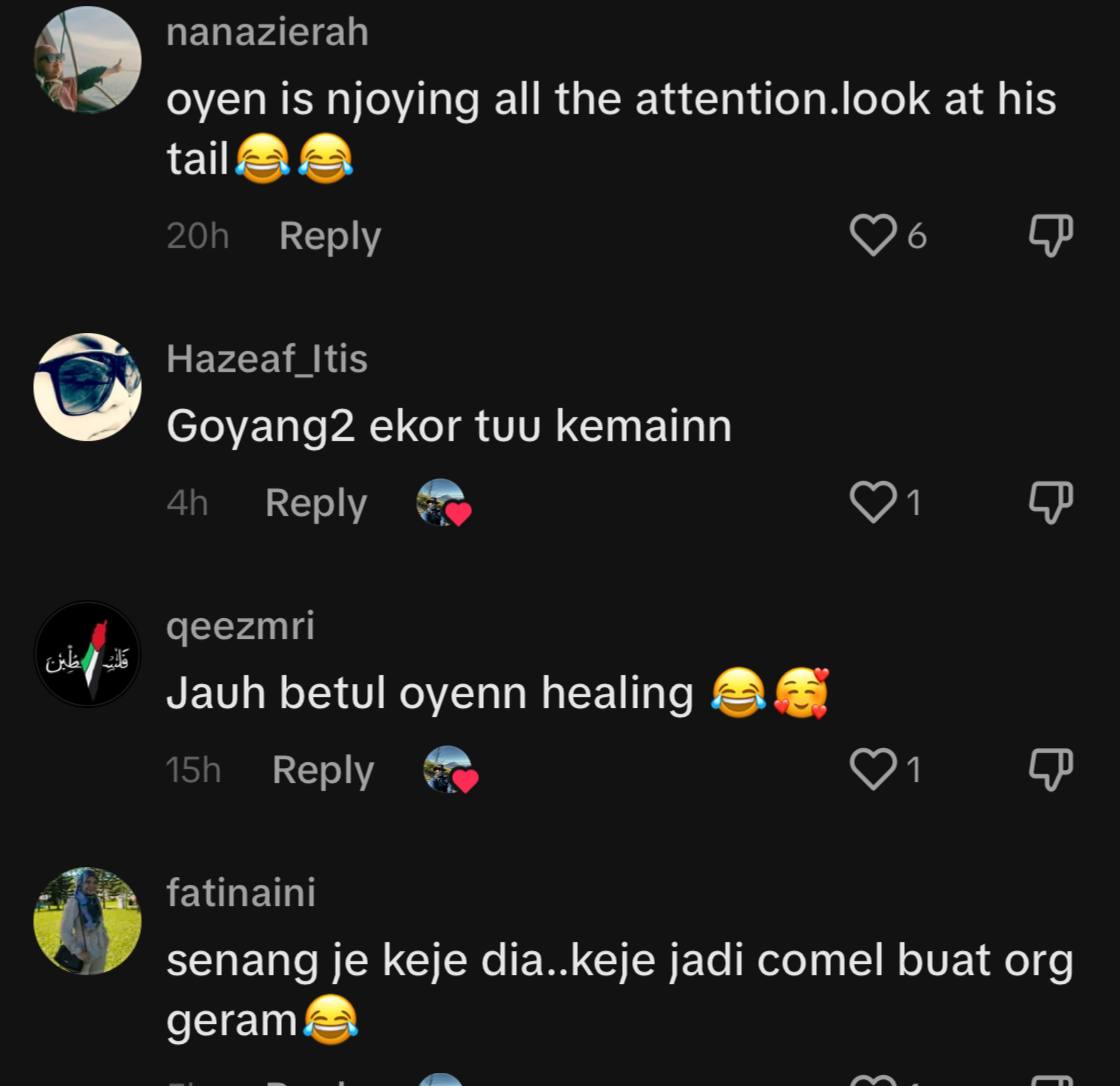View qeezmri's profile via avatar
1120x1086 pixels.
pyautogui.click(x=87, y=654)
